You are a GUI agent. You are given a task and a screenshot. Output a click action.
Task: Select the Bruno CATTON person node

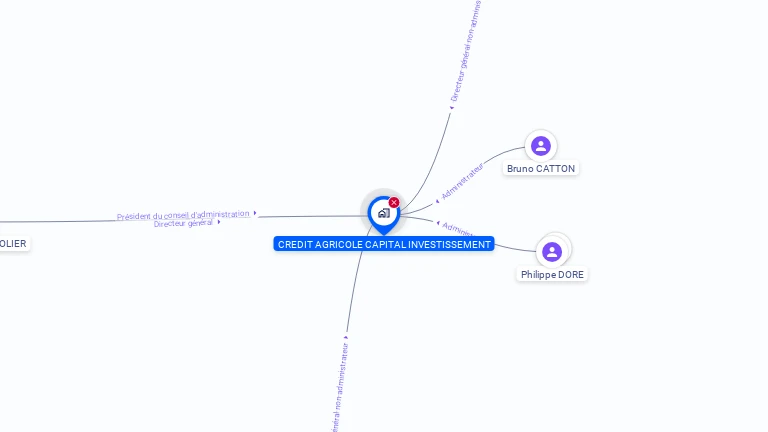point(541,147)
